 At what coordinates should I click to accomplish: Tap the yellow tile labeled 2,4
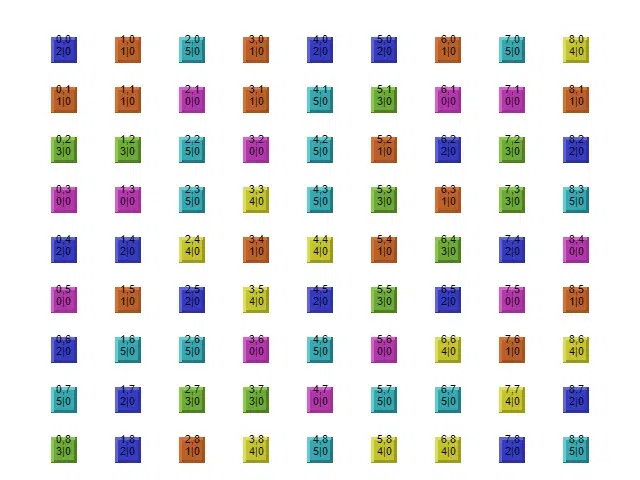pos(192,249)
